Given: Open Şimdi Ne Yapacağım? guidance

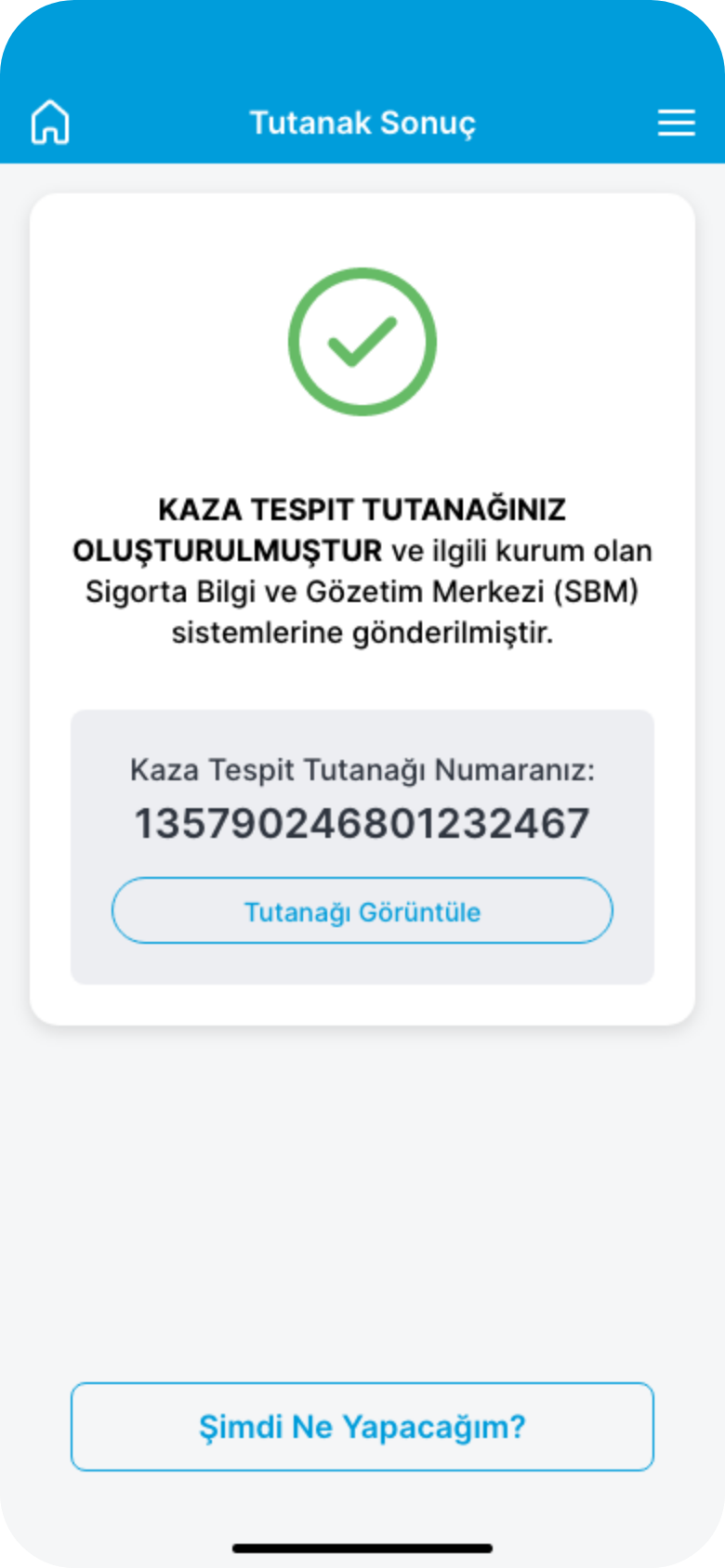Looking at the screenshot, I should tap(362, 1427).
